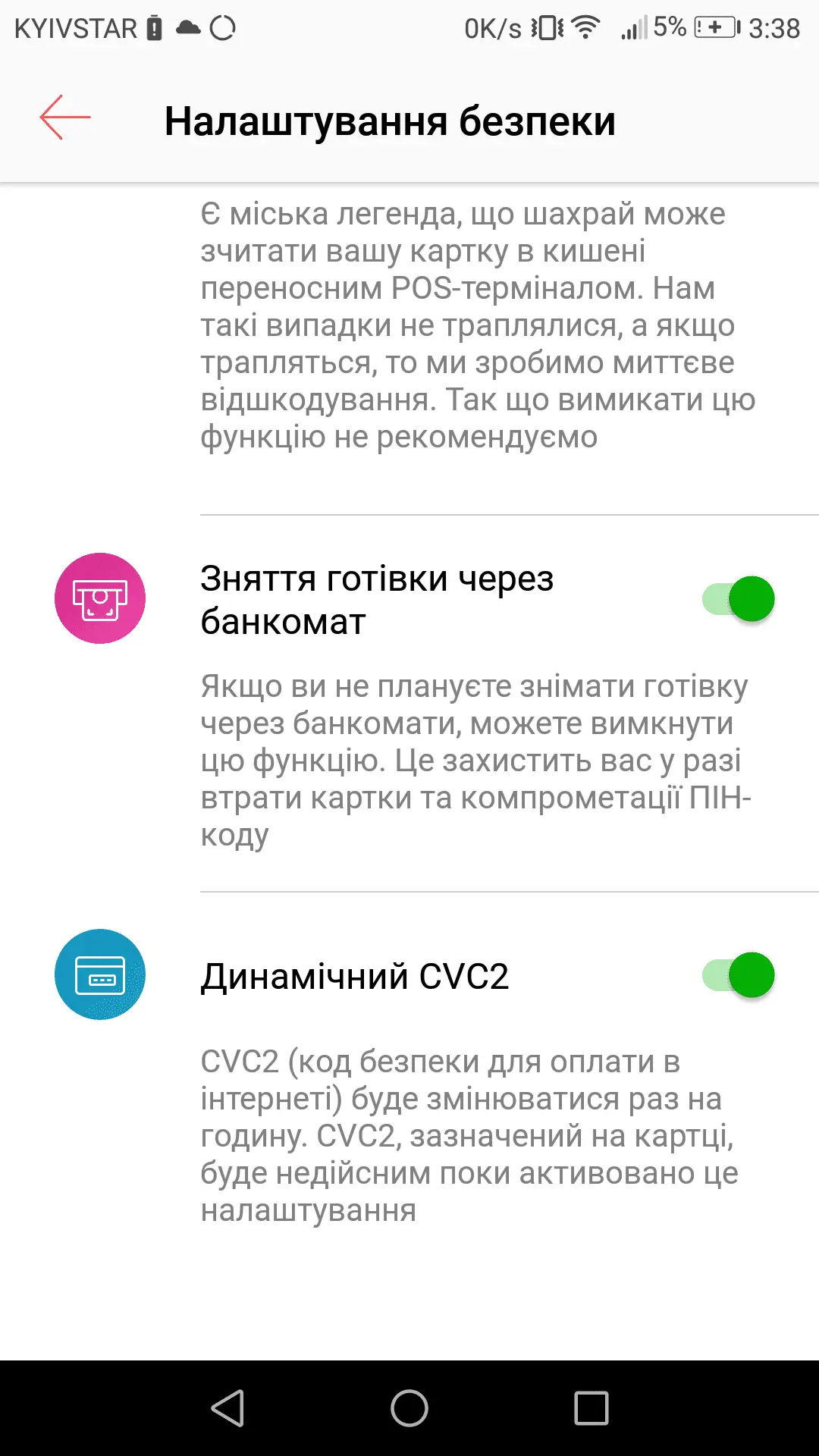
Task: Disable ATM cash withdrawal toggle
Action: (739, 599)
